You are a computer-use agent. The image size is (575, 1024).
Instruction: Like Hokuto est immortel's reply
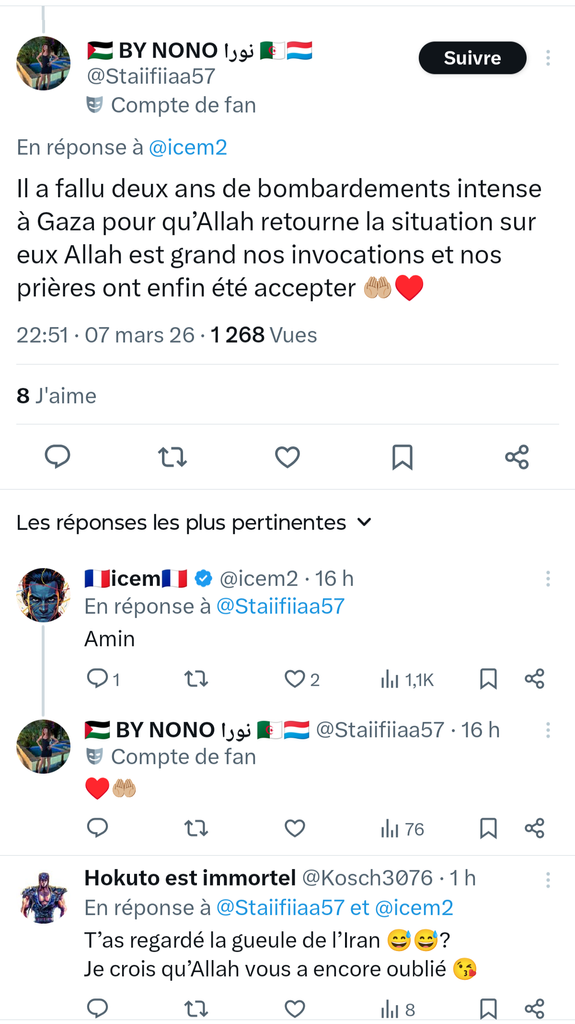295,1008
